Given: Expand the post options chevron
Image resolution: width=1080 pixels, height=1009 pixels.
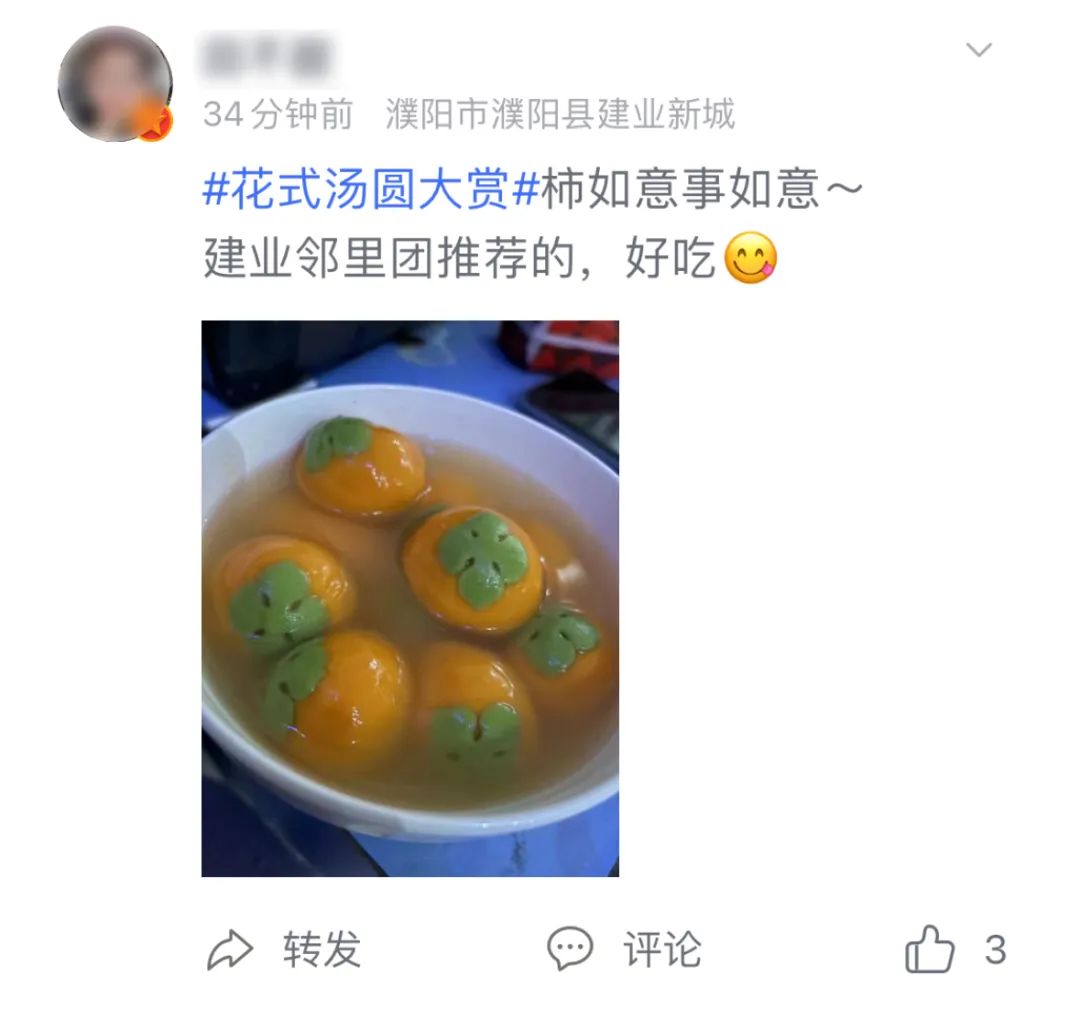Looking at the screenshot, I should point(978,50).
